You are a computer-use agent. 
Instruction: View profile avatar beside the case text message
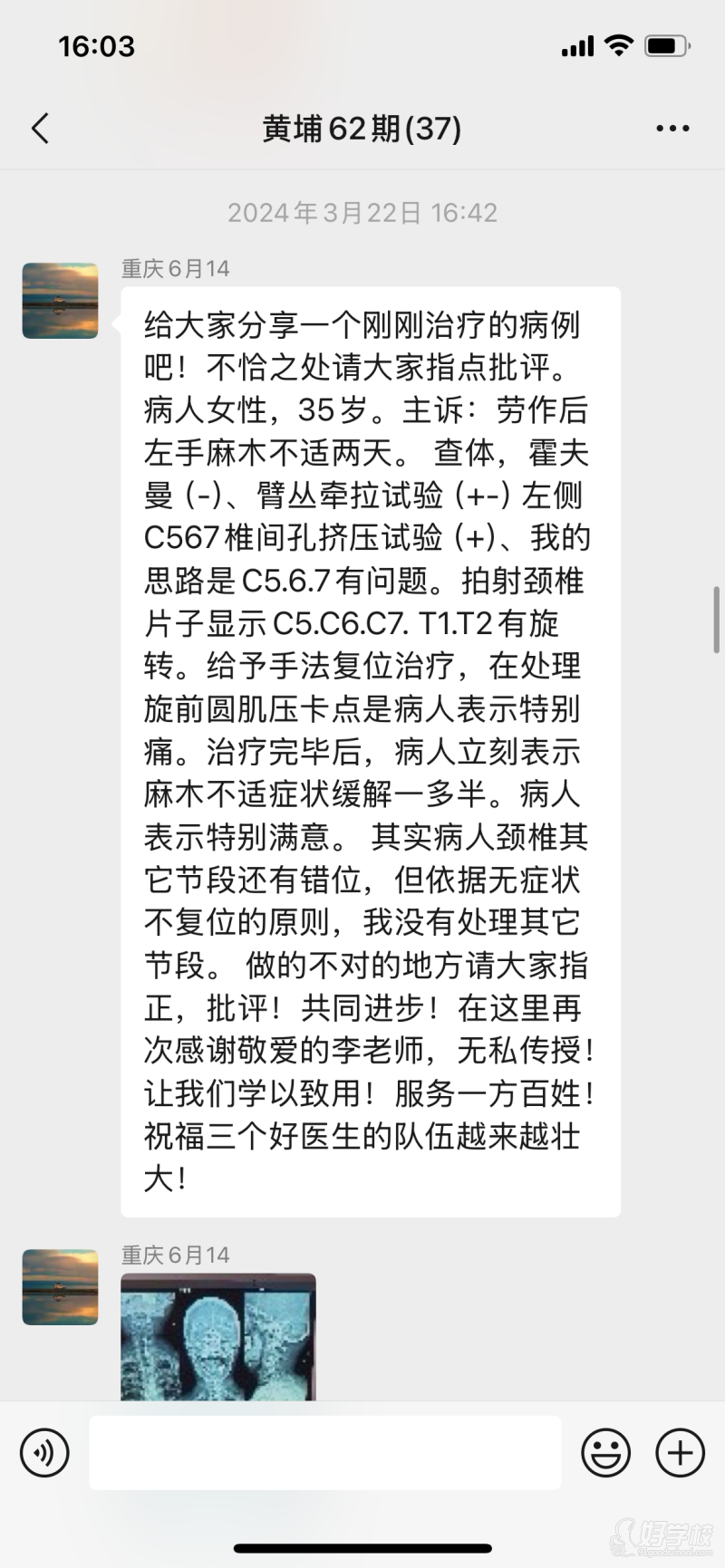pos(60,301)
